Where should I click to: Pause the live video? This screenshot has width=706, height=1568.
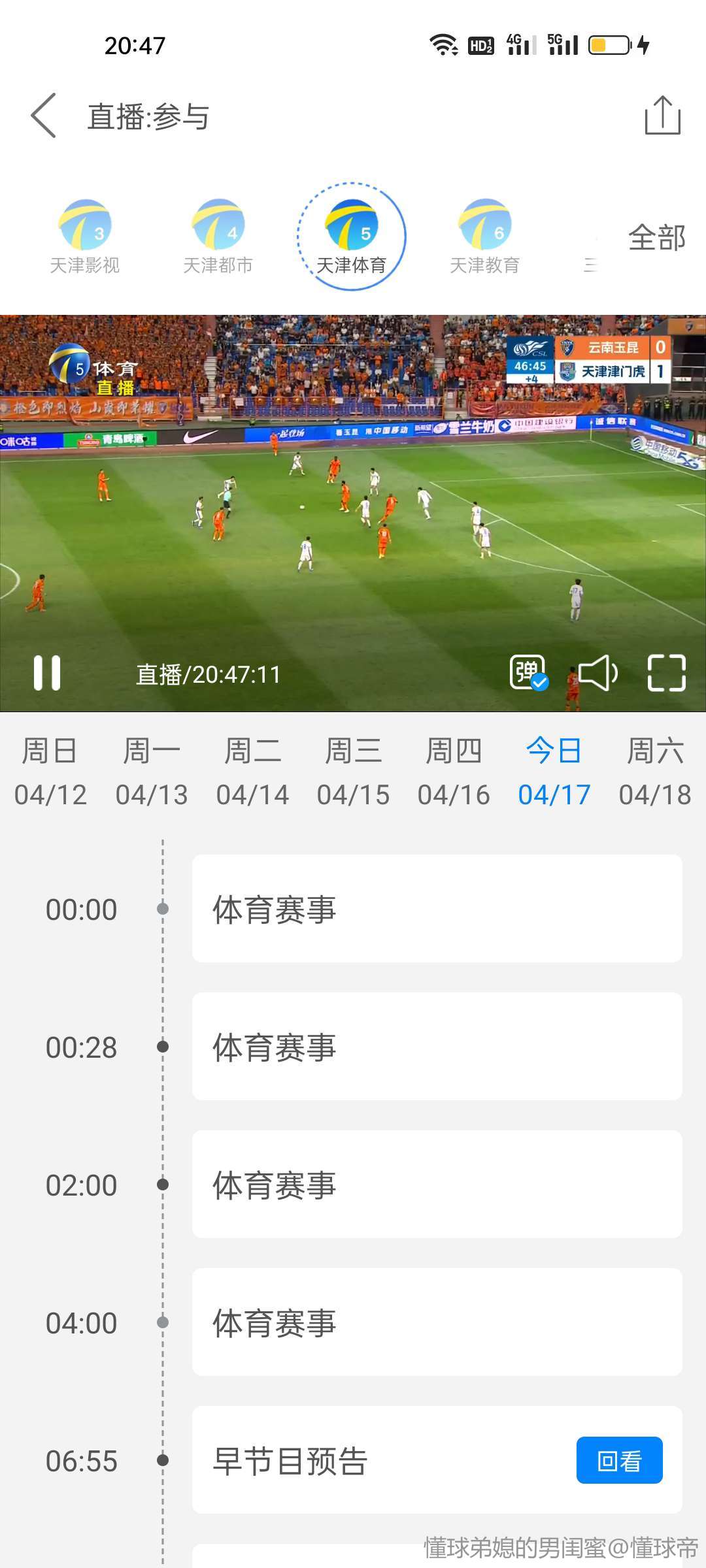47,673
